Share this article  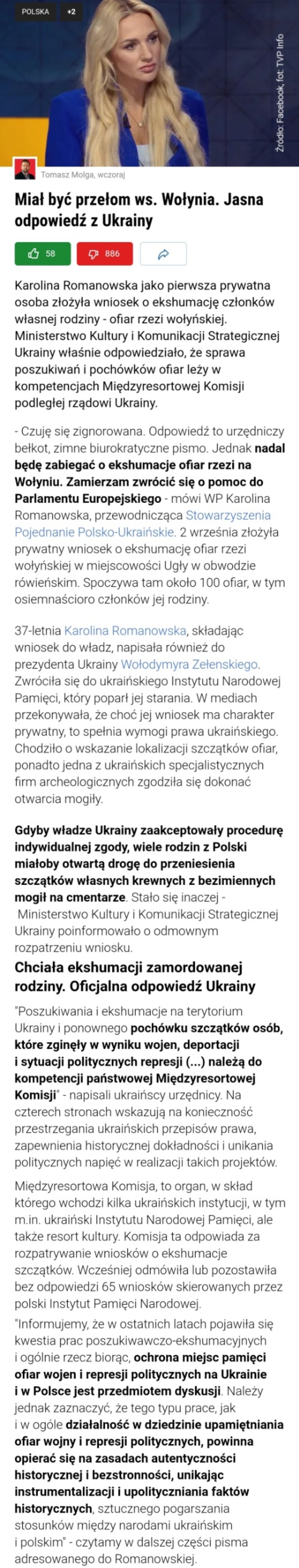coord(163,254)
